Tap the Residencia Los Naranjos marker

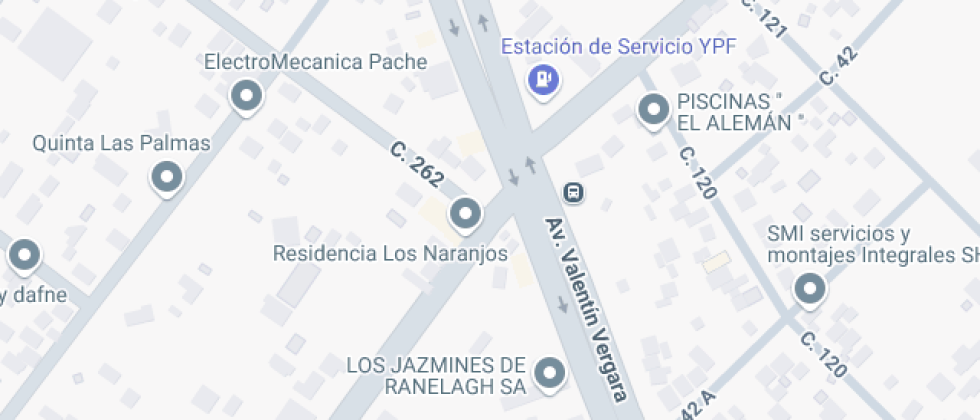465,212
